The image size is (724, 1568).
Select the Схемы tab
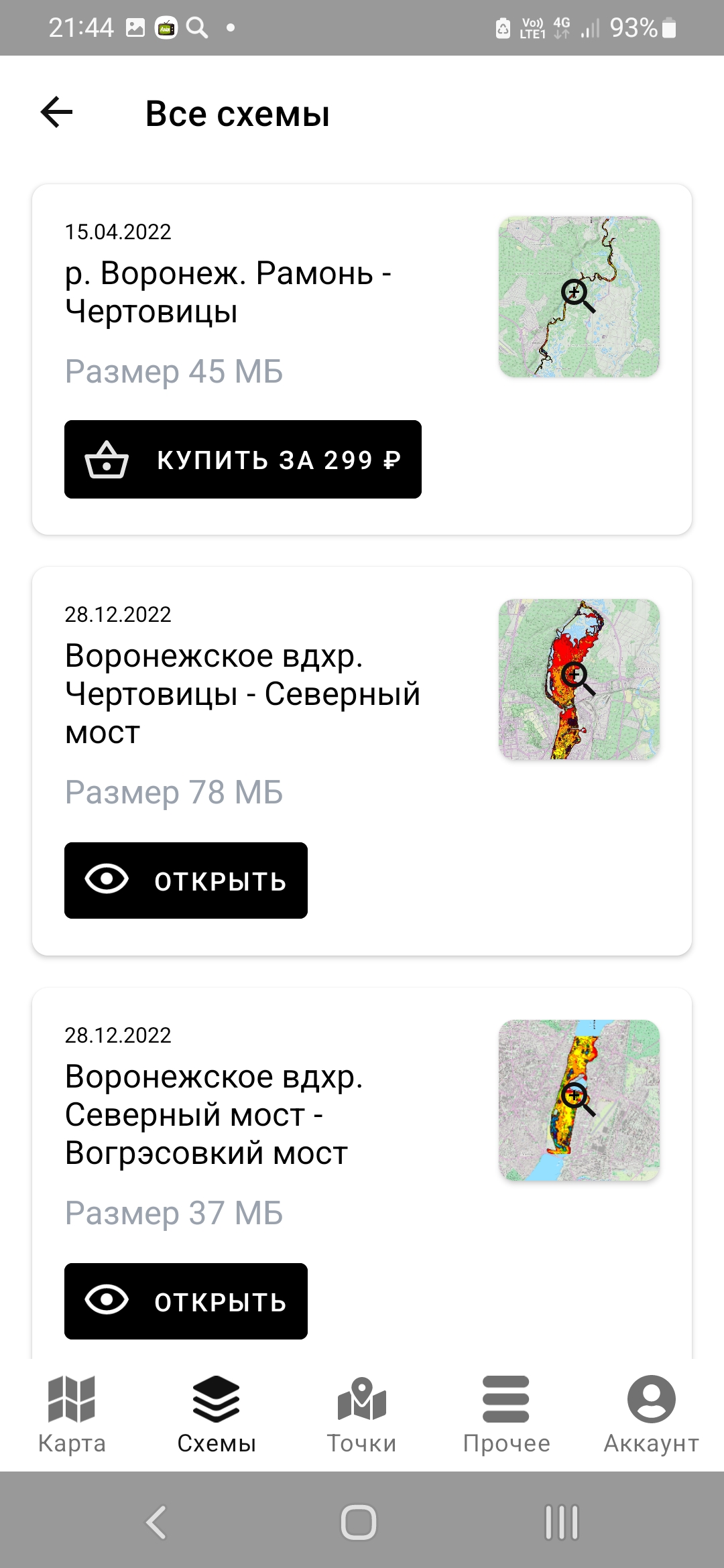(217, 1414)
